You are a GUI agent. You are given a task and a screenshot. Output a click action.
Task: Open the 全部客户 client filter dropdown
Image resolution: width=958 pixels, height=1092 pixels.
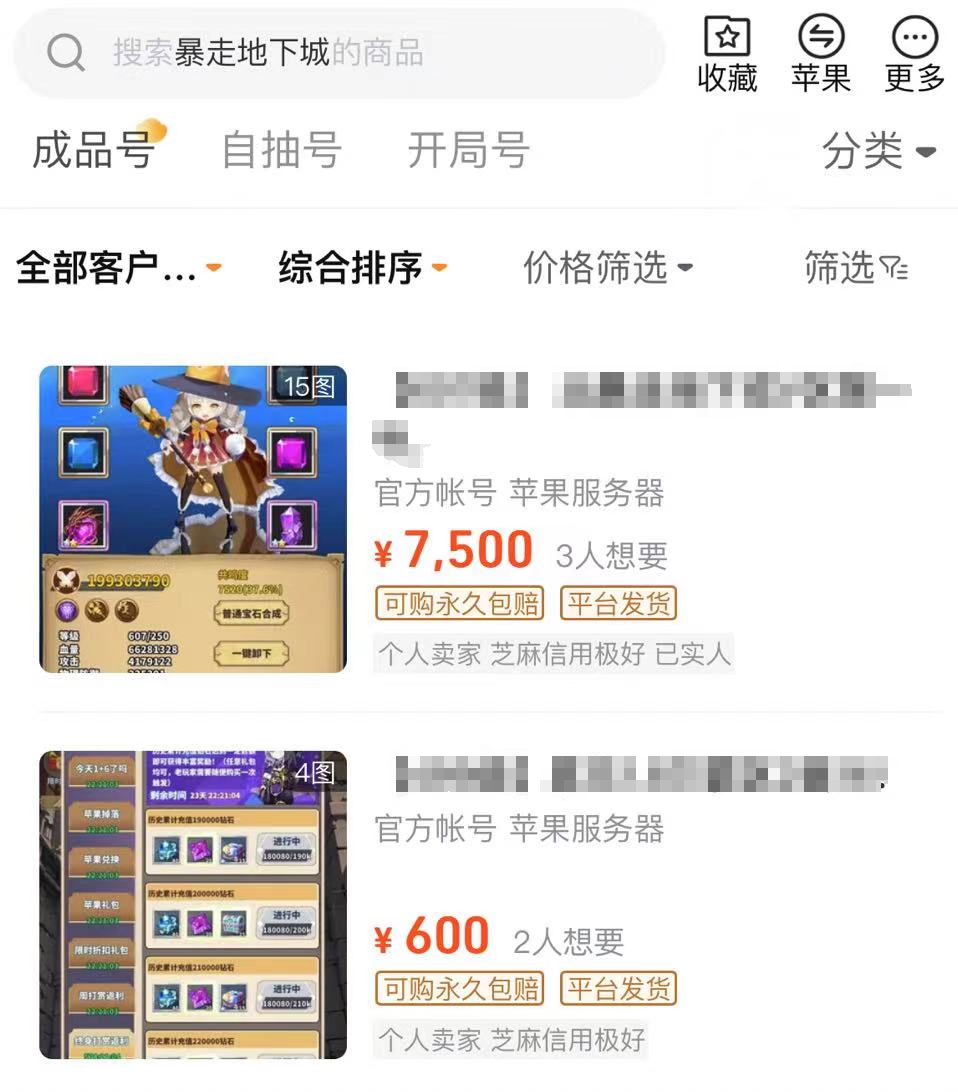[118, 268]
